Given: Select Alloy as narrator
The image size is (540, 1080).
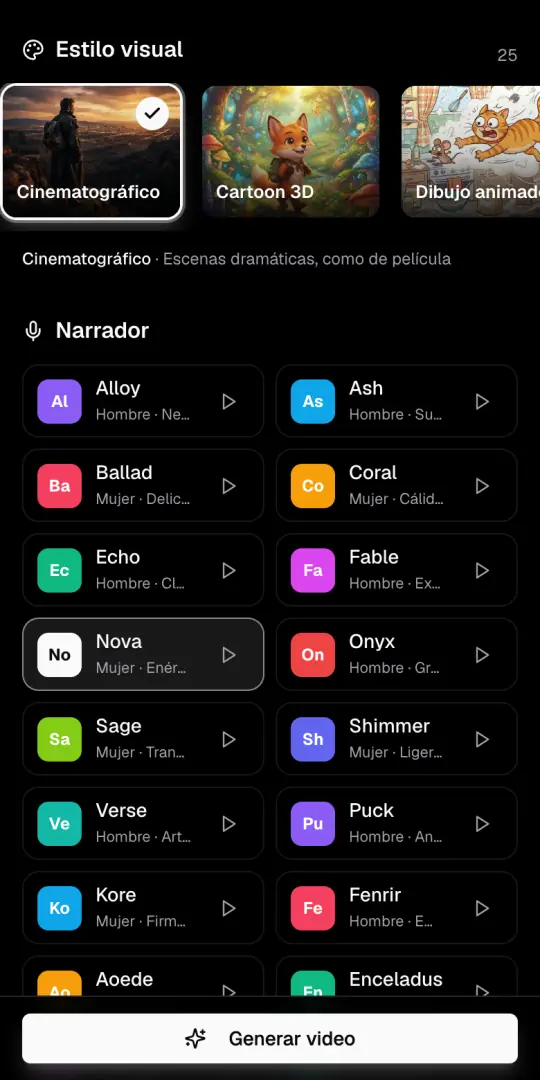Looking at the screenshot, I should (x=143, y=401).
